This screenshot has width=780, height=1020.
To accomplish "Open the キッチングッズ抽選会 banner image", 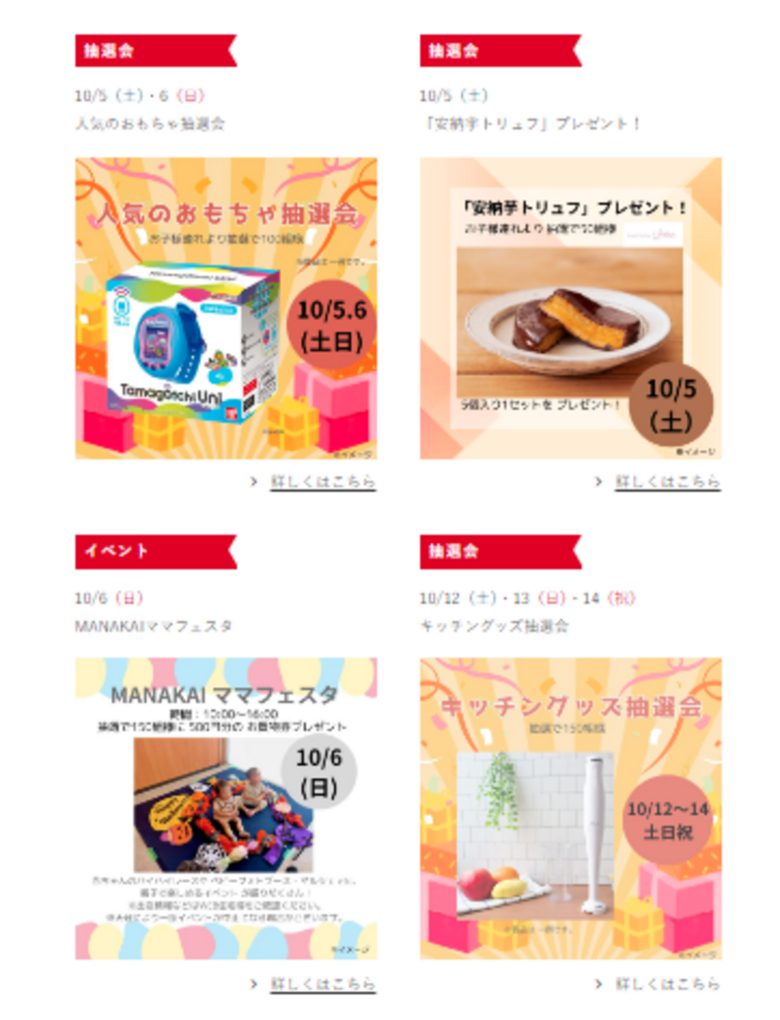I will (x=570, y=808).
